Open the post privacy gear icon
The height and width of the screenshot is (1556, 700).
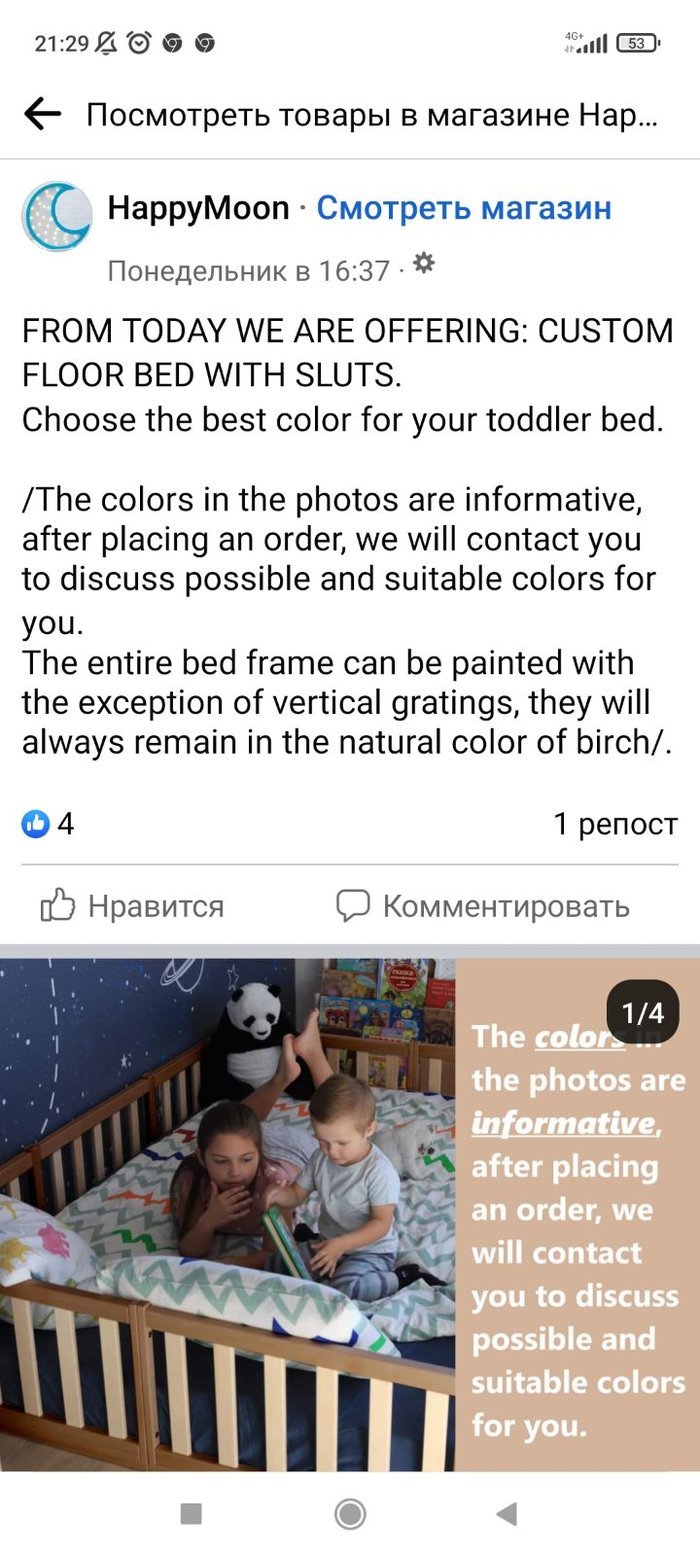[x=424, y=264]
